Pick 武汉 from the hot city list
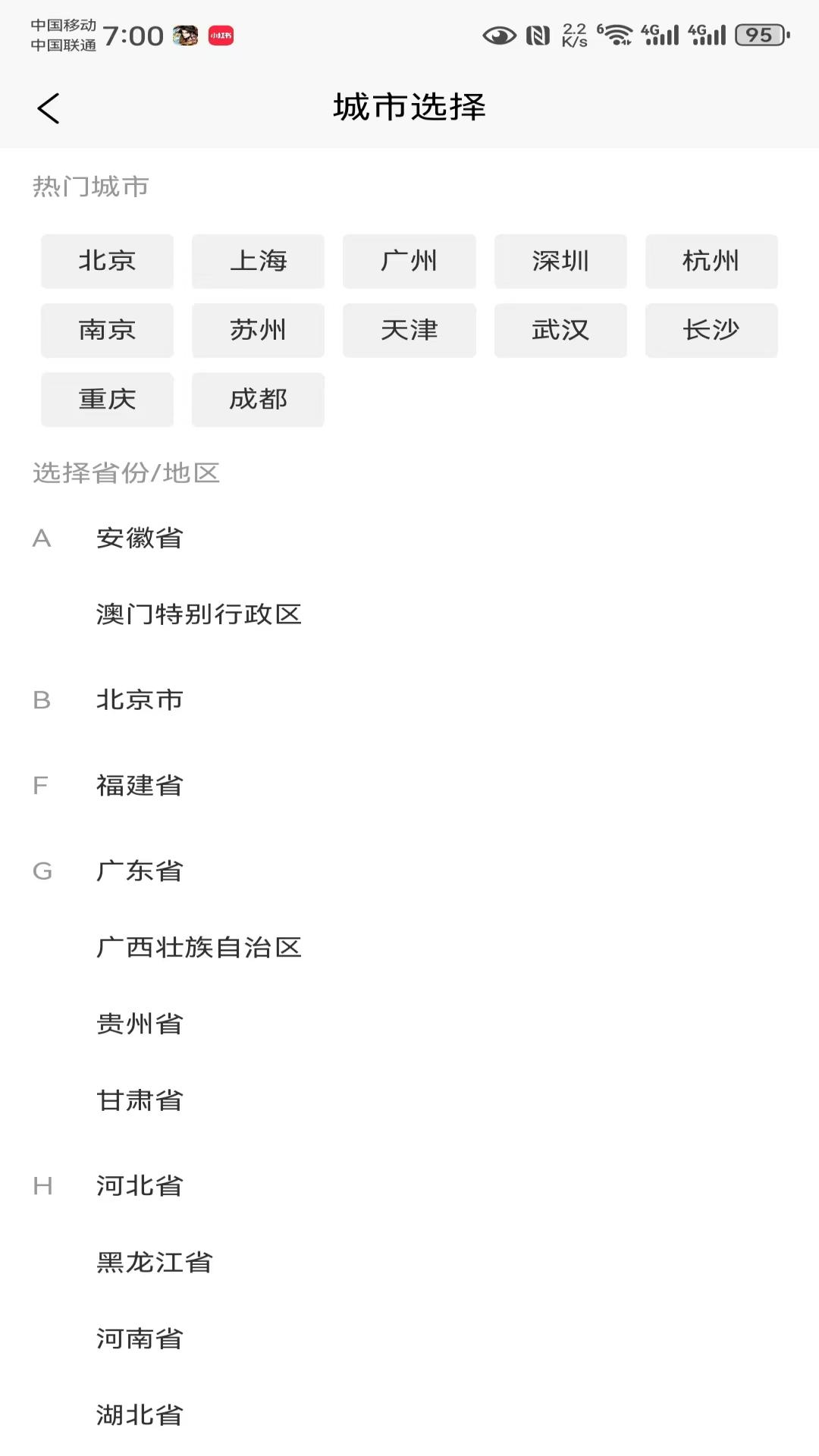819x1456 pixels. pos(560,330)
